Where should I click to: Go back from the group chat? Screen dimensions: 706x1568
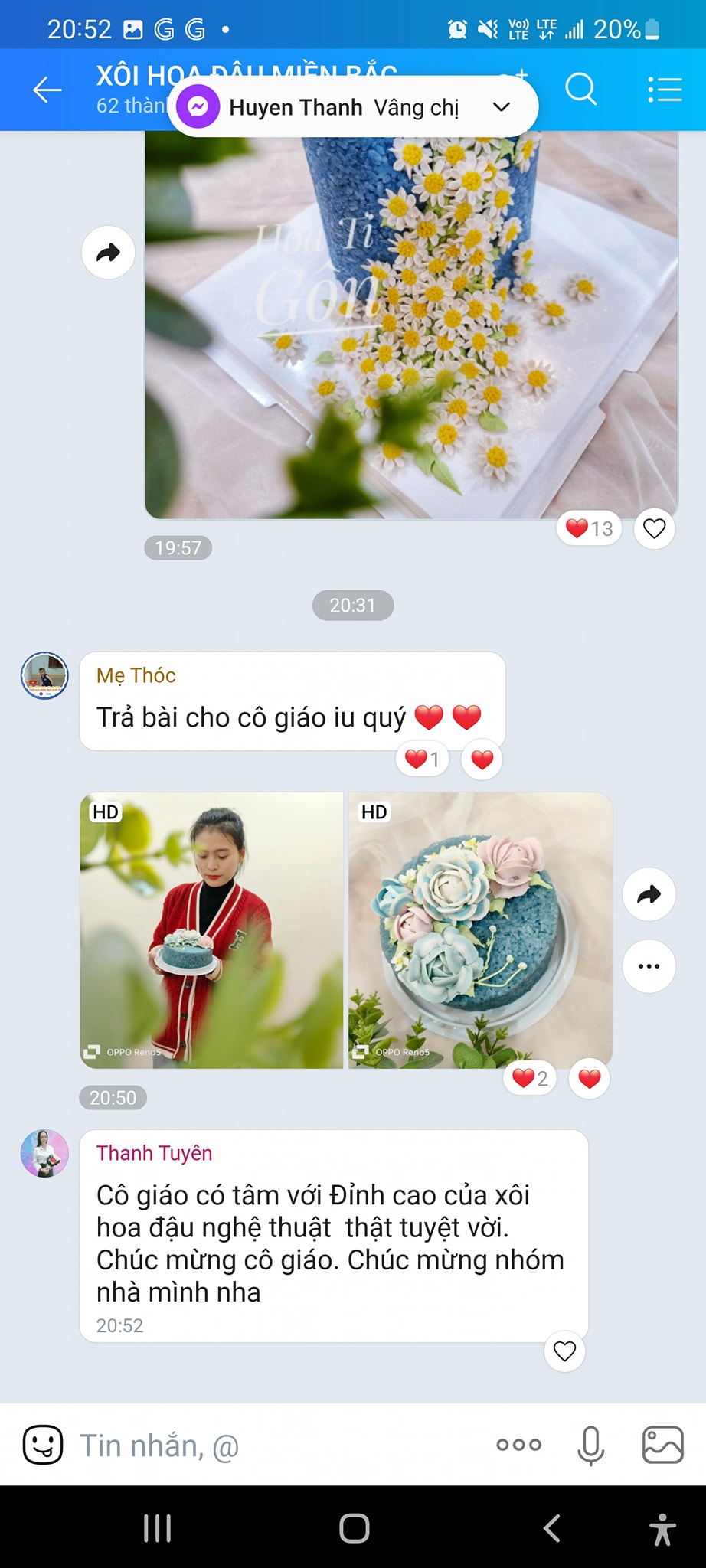(x=47, y=90)
